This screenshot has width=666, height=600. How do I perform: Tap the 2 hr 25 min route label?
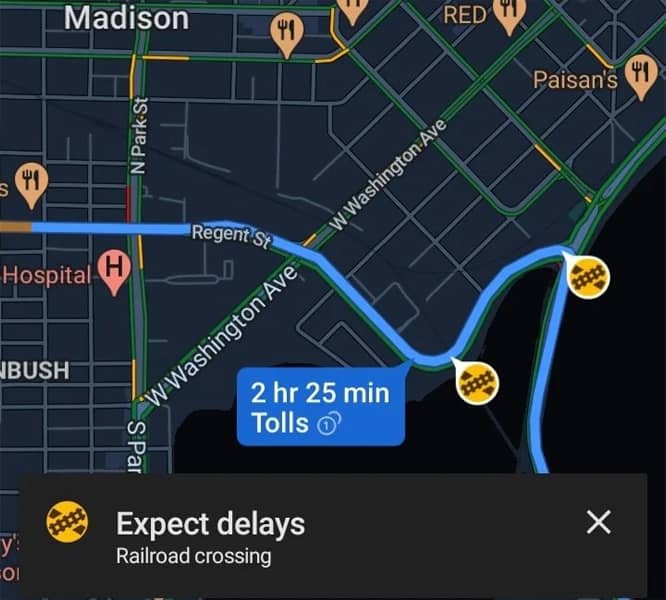click(320, 406)
